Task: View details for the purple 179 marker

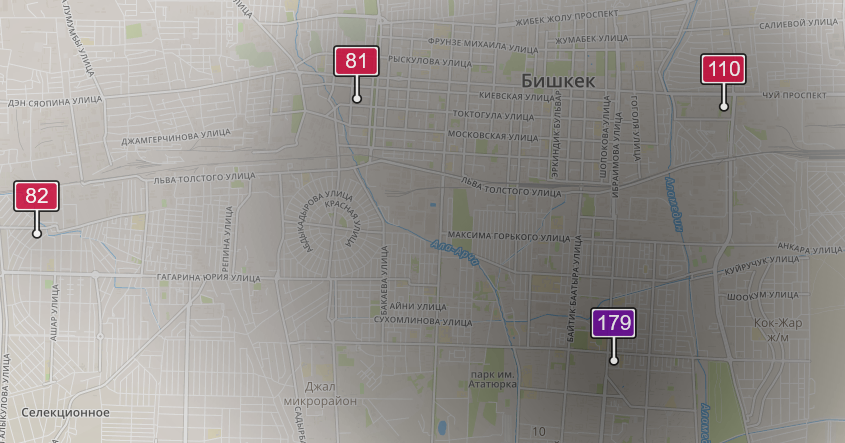Action: click(x=614, y=323)
